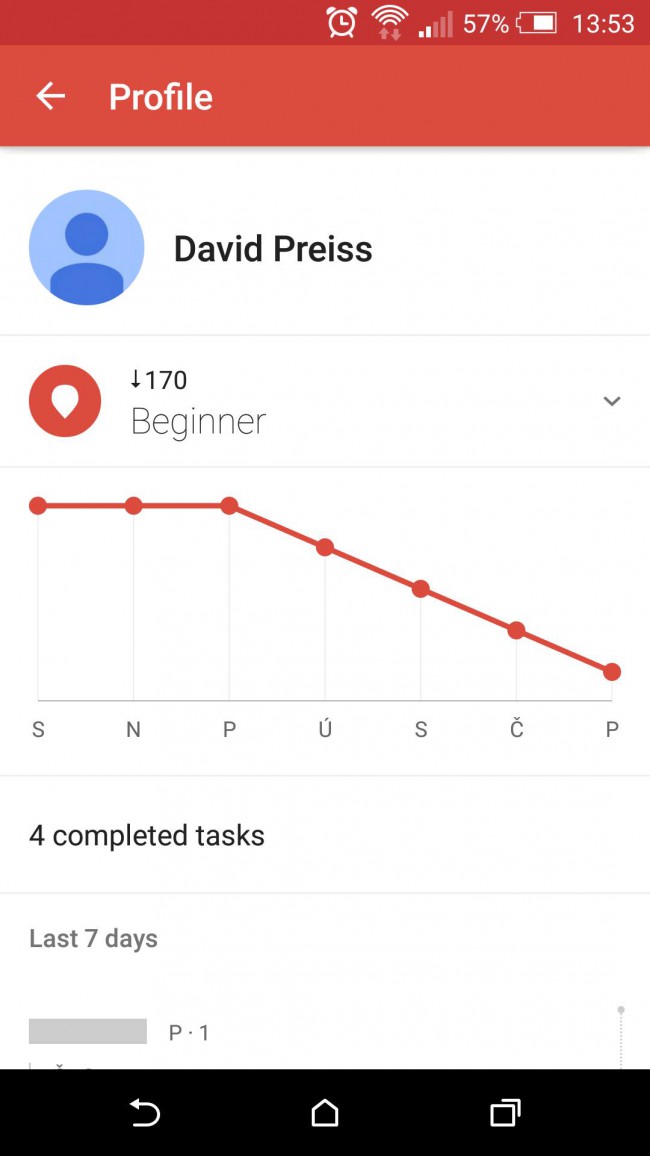Expand the Beginner level details chevron
This screenshot has width=650, height=1156.
click(612, 401)
